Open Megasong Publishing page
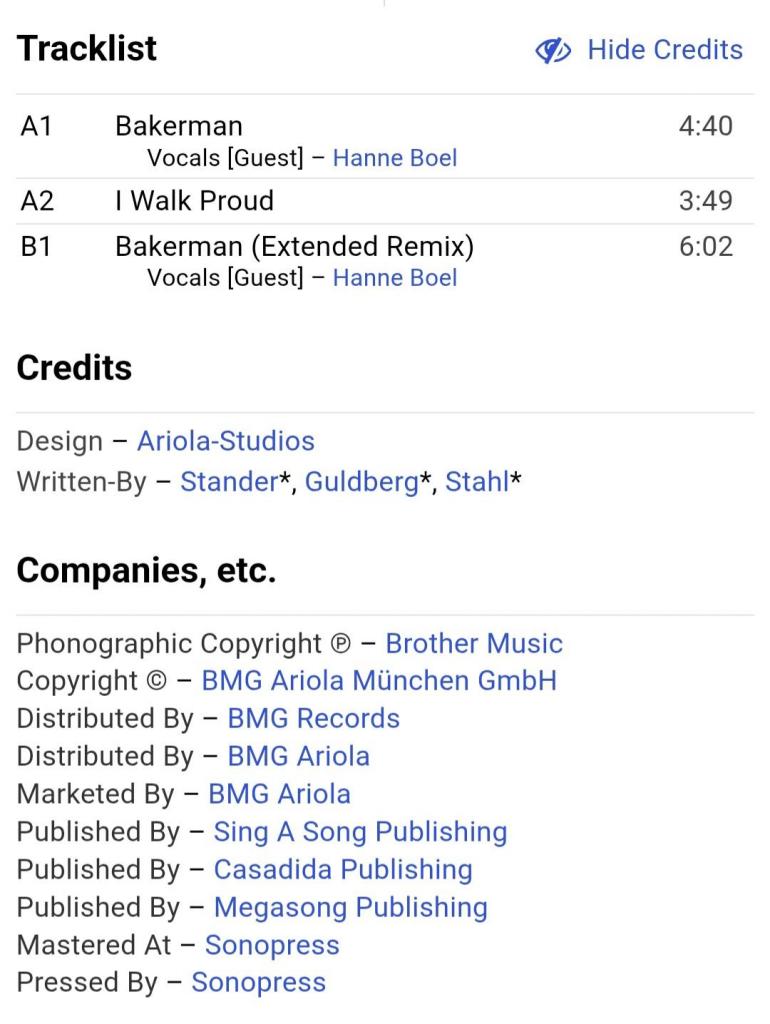Image resolution: width=770 pixels, height=1024 pixels. click(350, 908)
